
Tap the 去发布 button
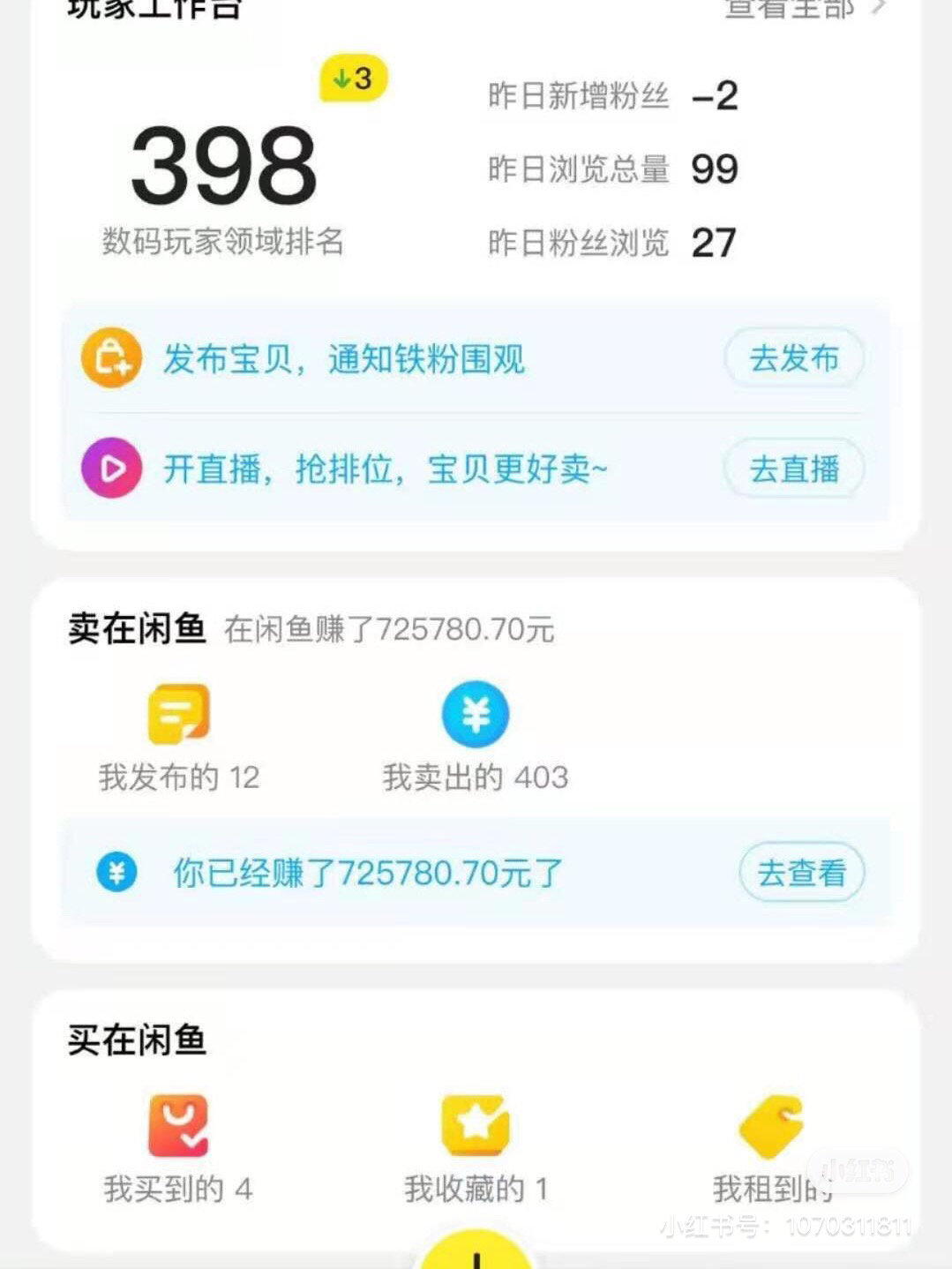pyautogui.click(x=792, y=358)
